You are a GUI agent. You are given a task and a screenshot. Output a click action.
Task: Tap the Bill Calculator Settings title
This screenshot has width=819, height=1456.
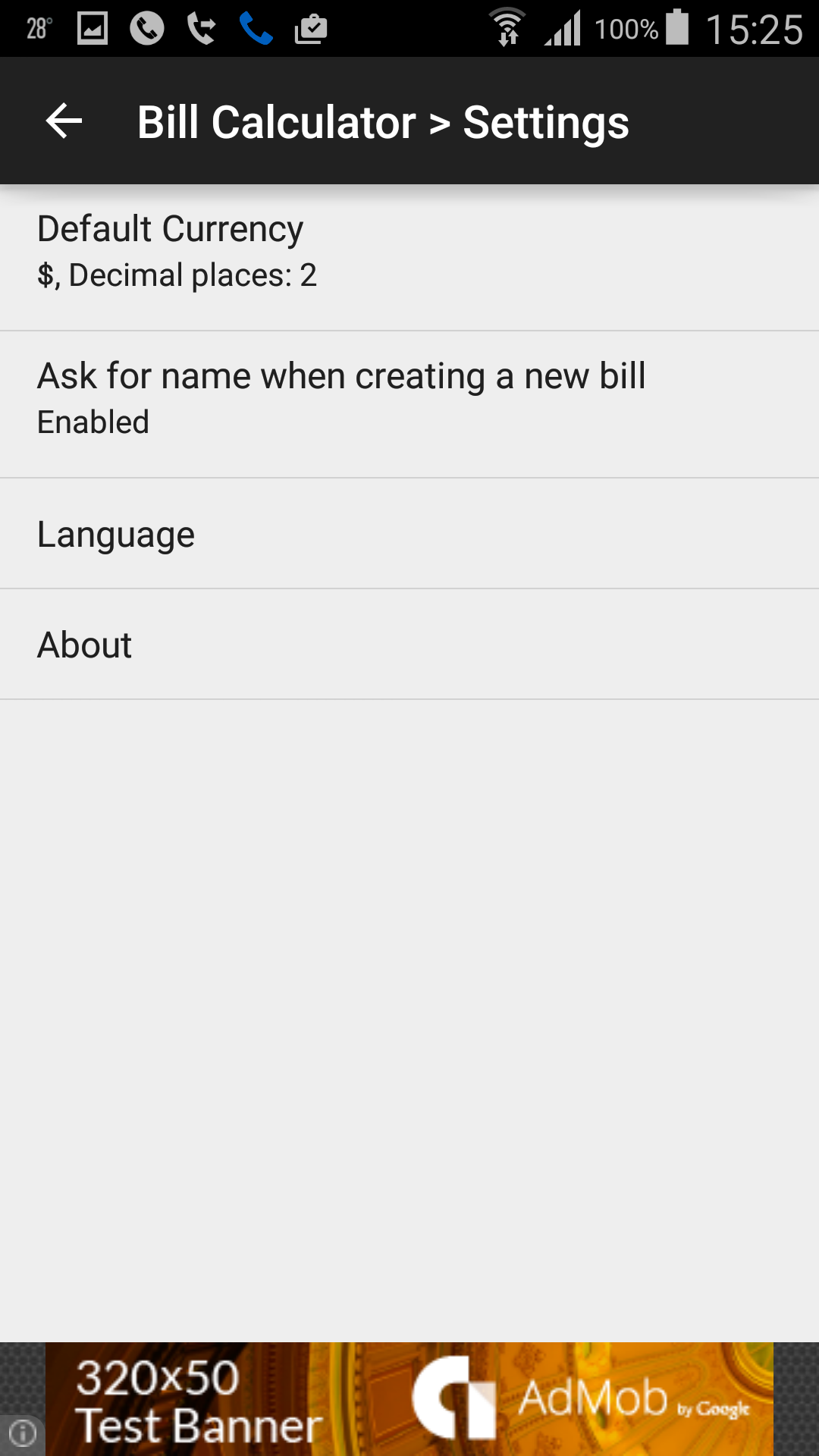pos(382,121)
